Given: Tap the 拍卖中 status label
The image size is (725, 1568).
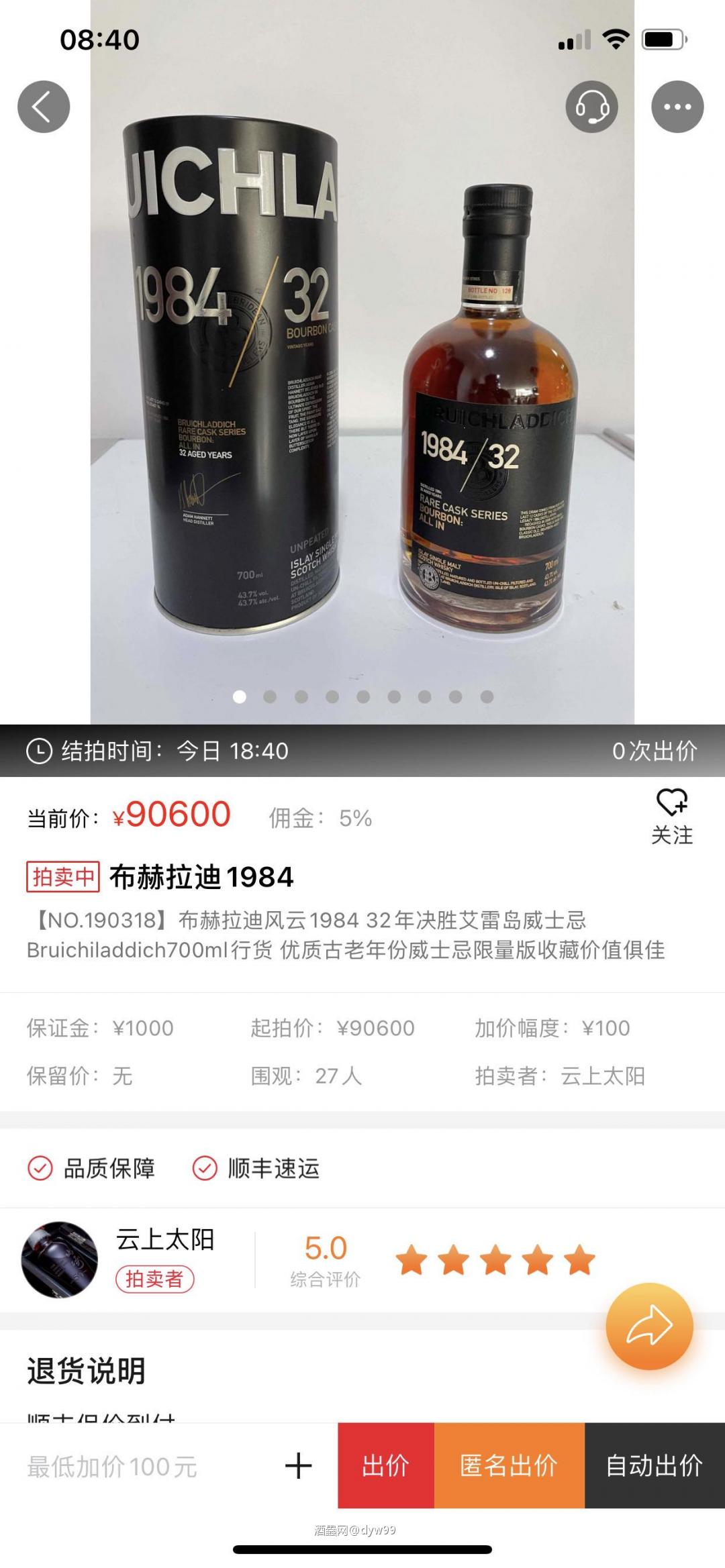Looking at the screenshot, I should [x=64, y=876].
